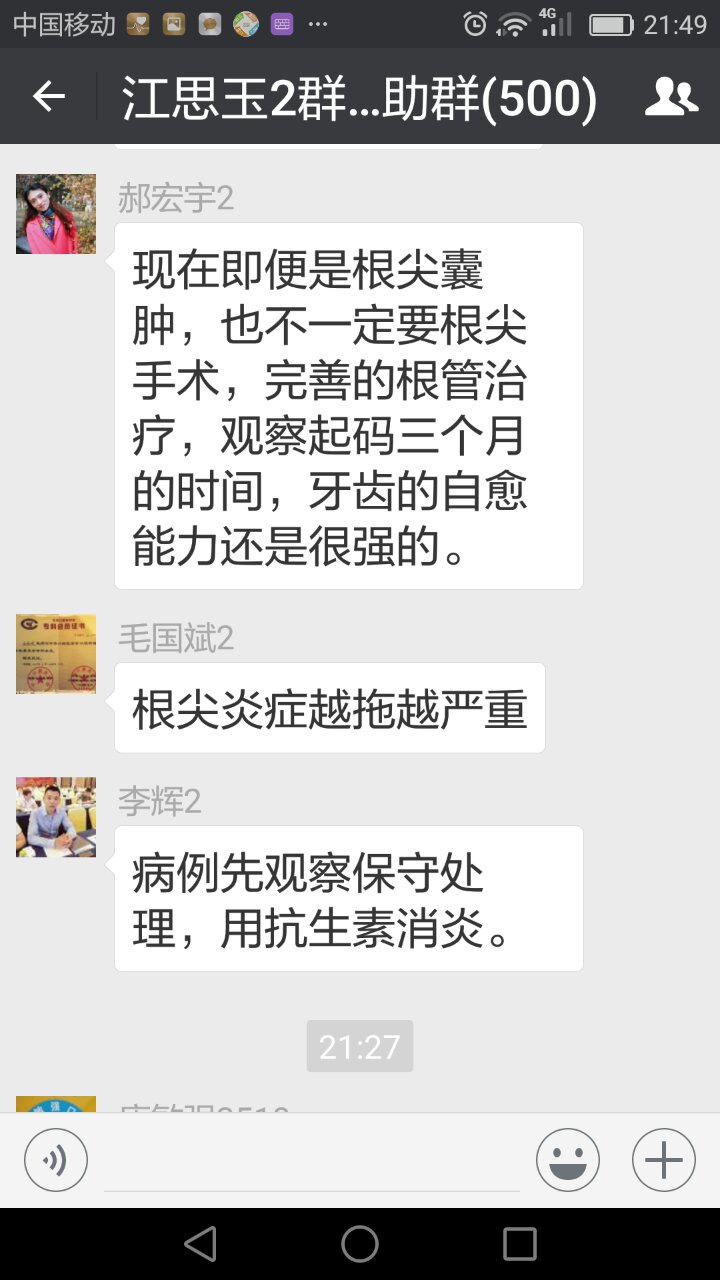Go back from the group chat

(x=48, y=96)
